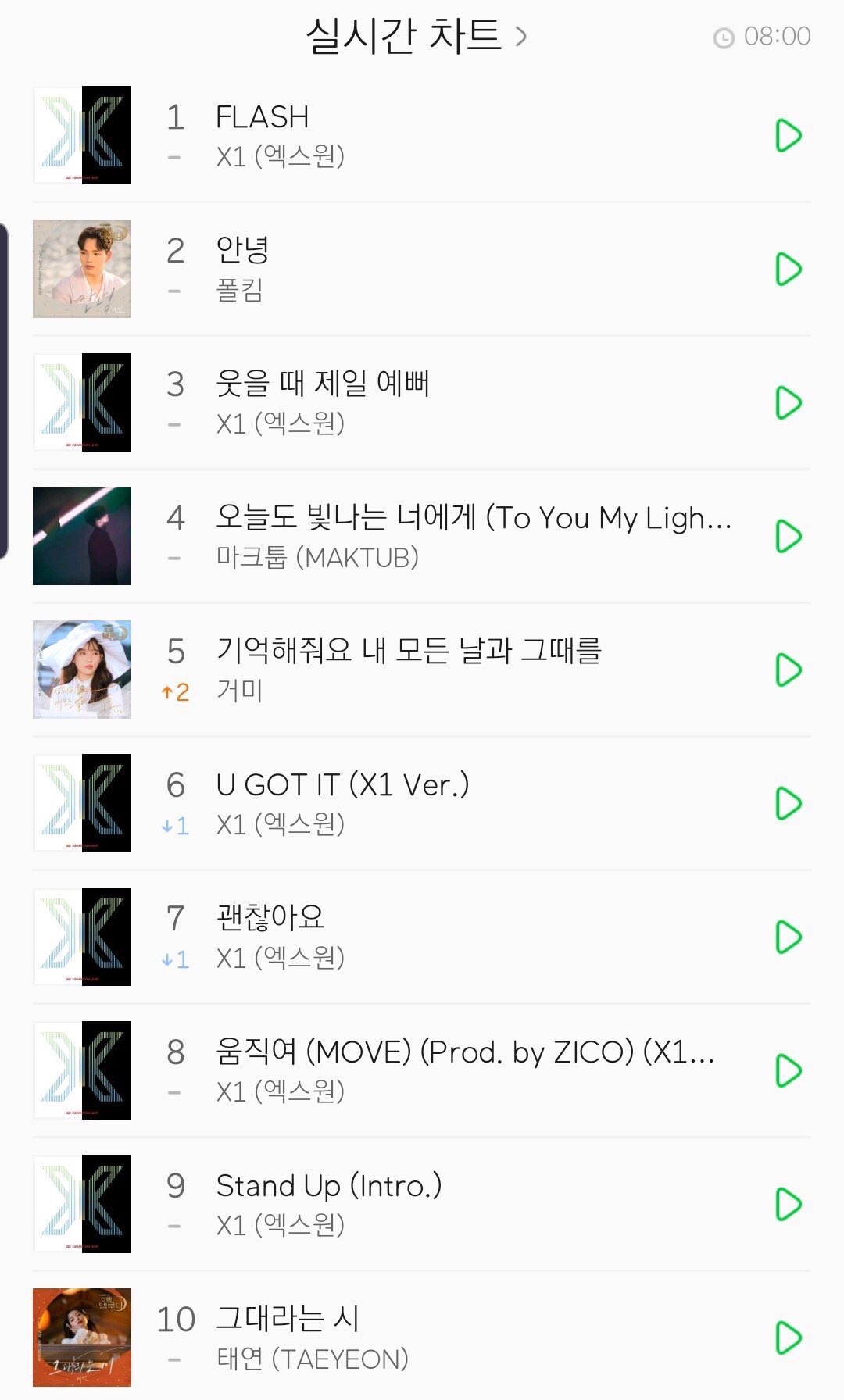Play the MAKTUB track at rank 4
This screenshot has height=1400, width=844.
point(788,536)
